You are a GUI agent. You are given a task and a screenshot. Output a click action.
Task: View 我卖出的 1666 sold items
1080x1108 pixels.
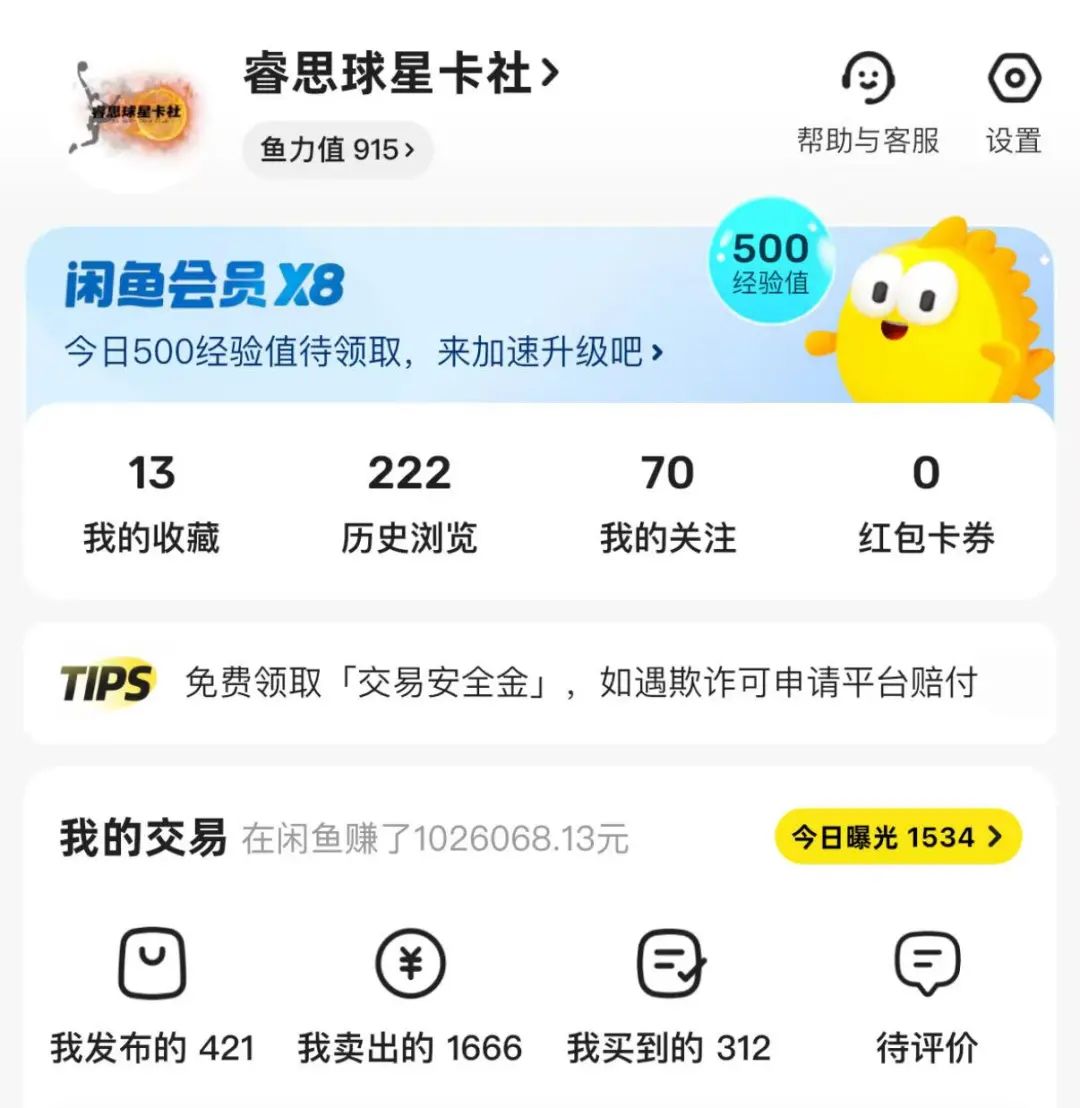pyautogui.click(x=410, y=995)
